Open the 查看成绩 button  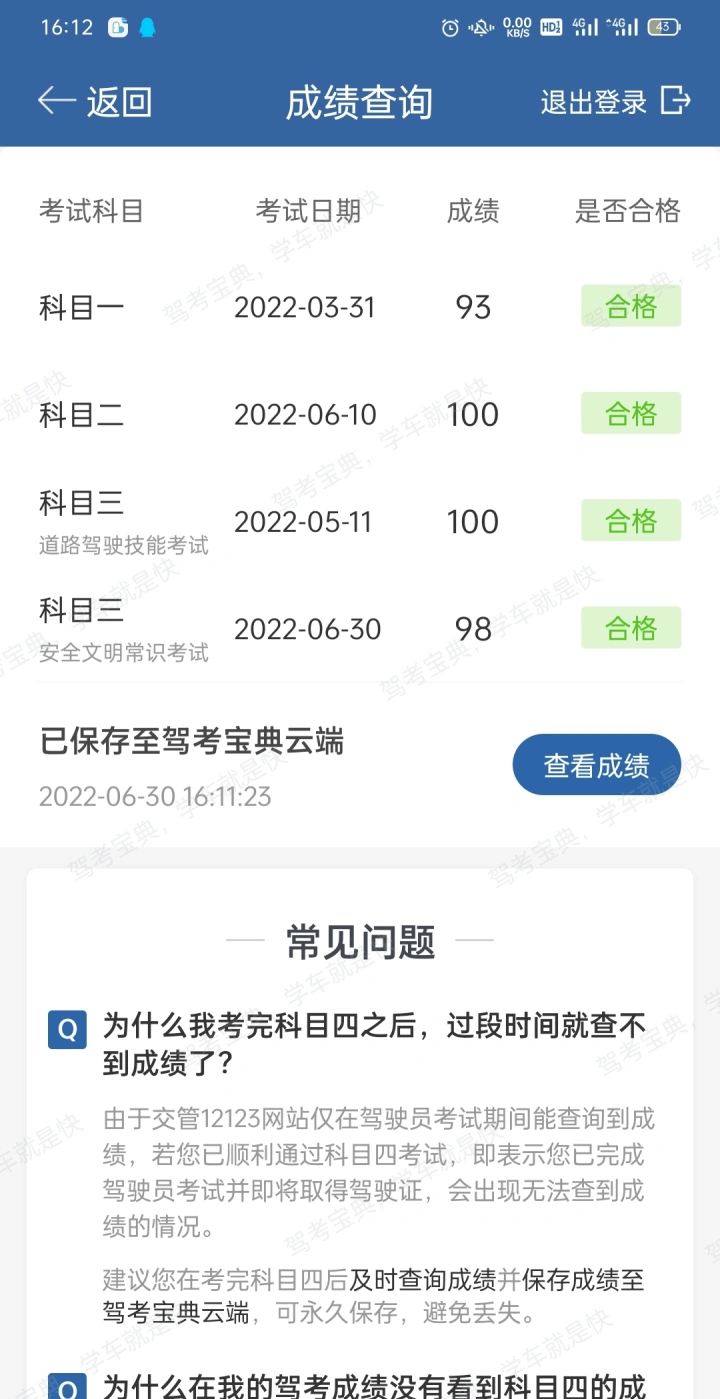pyautogui.click(x=596, y=765)
